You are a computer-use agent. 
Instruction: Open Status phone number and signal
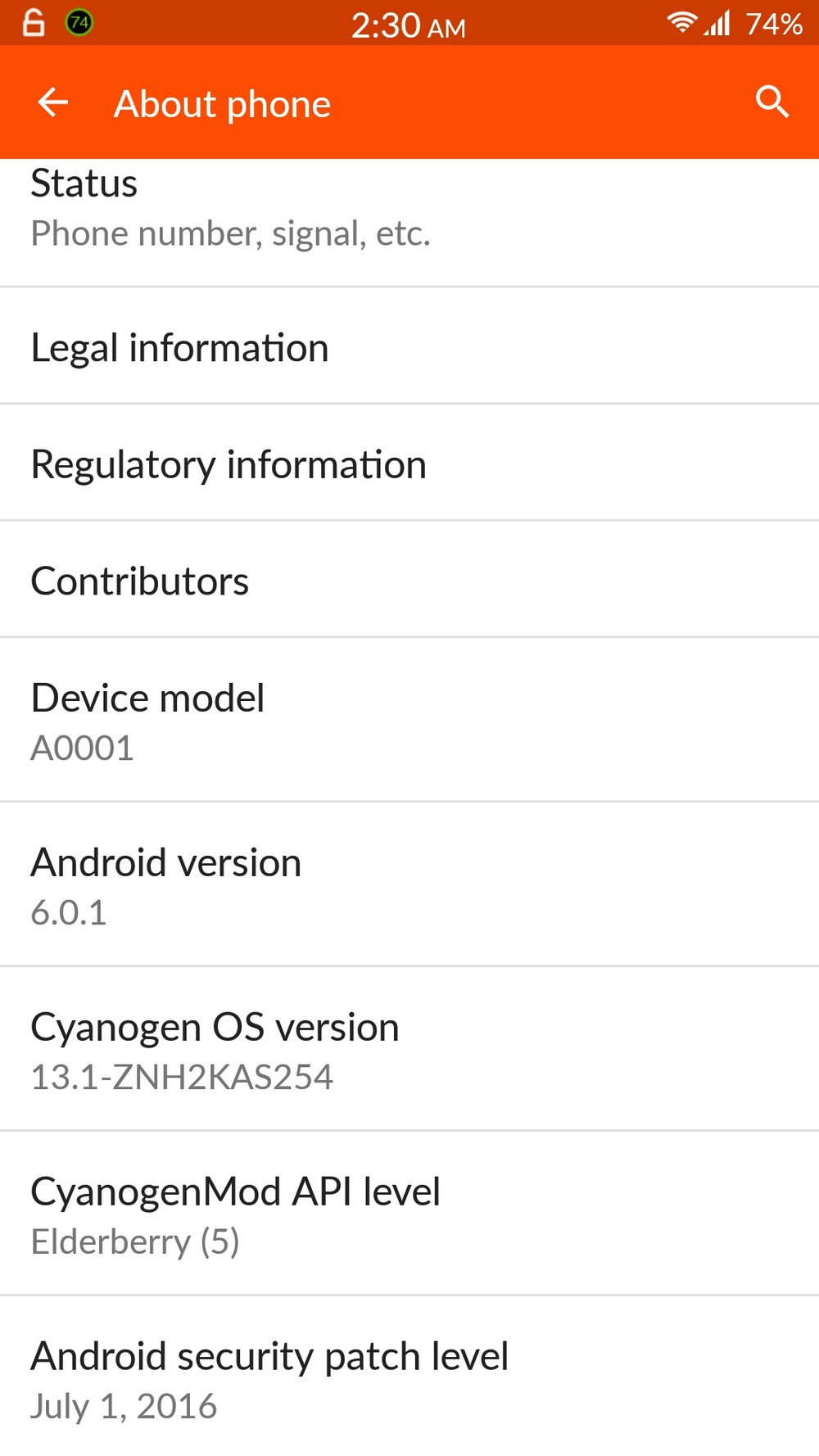pyautogui.click(x=409, y=222)
